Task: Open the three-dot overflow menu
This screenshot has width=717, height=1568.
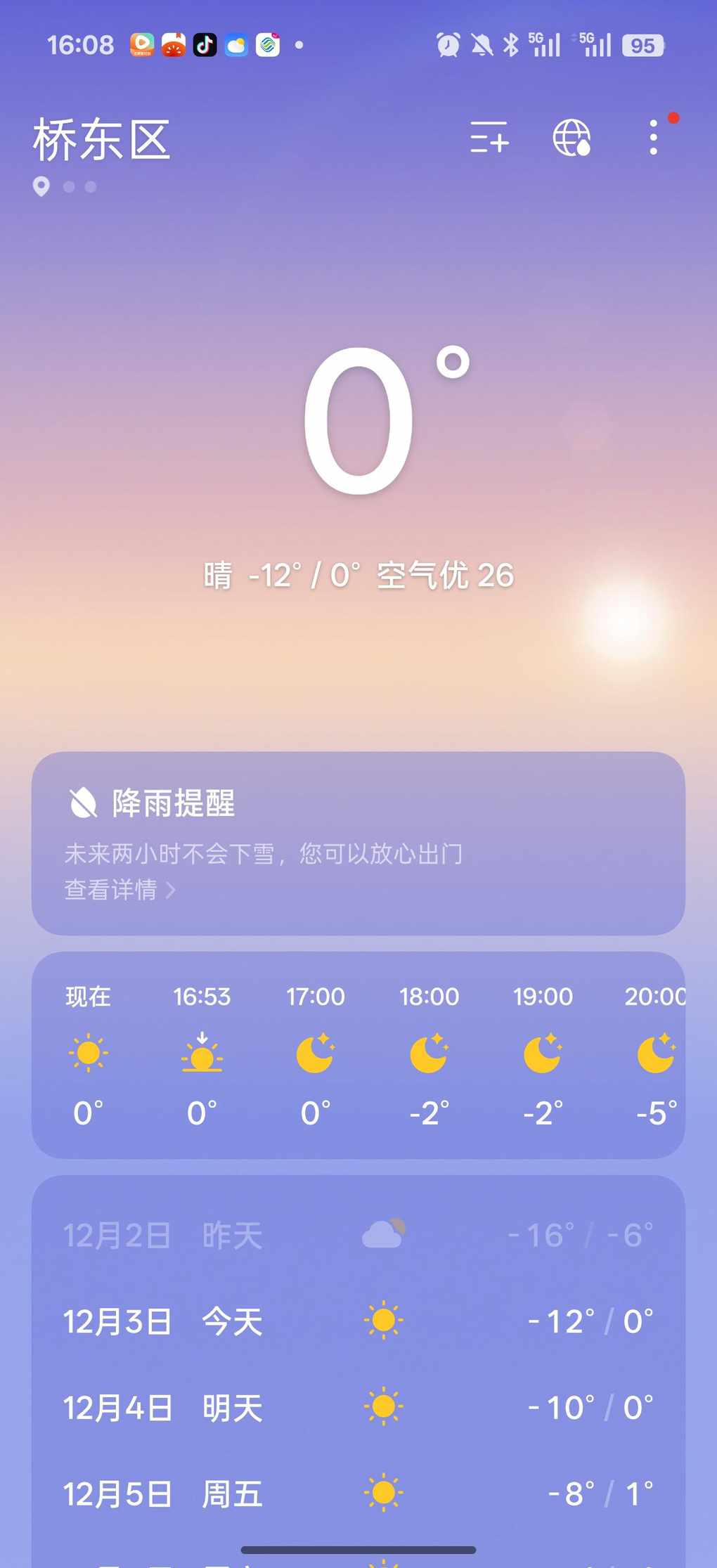Action: click(654, 137)
